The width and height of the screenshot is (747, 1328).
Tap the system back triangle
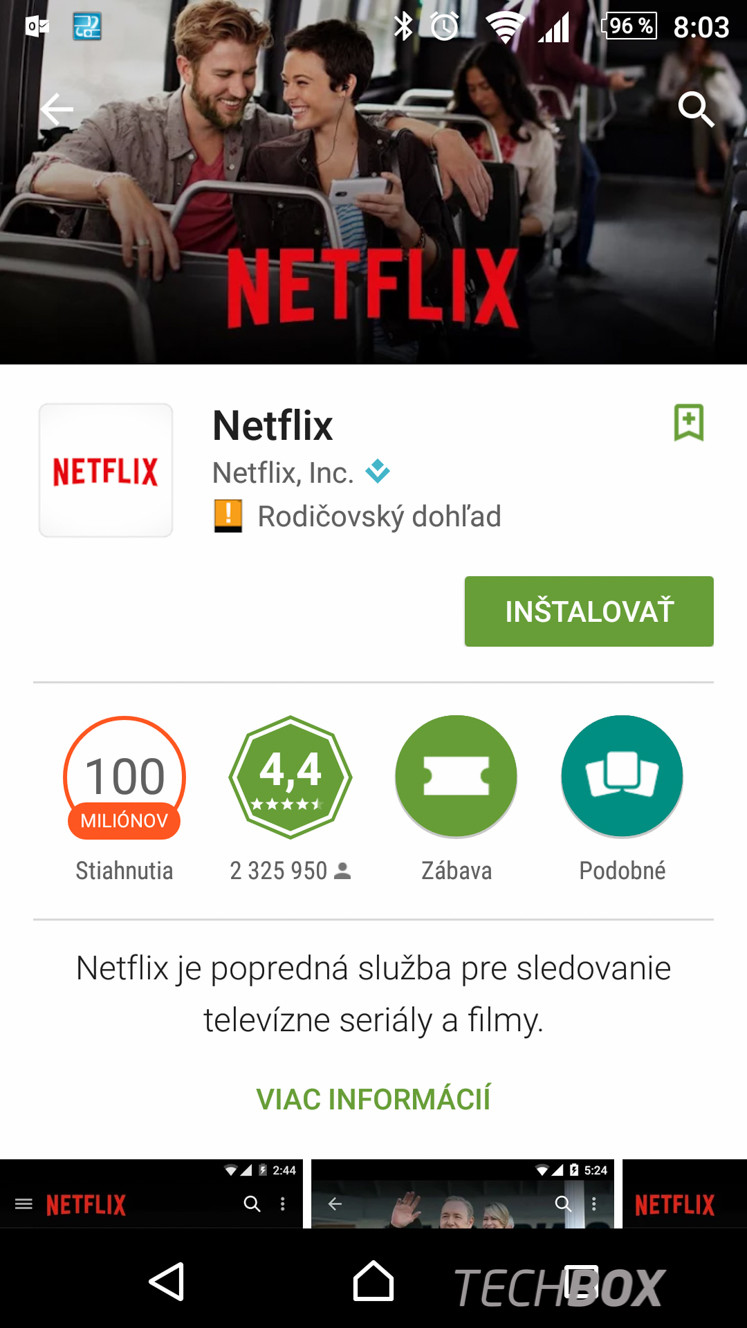click(167, 1281)
